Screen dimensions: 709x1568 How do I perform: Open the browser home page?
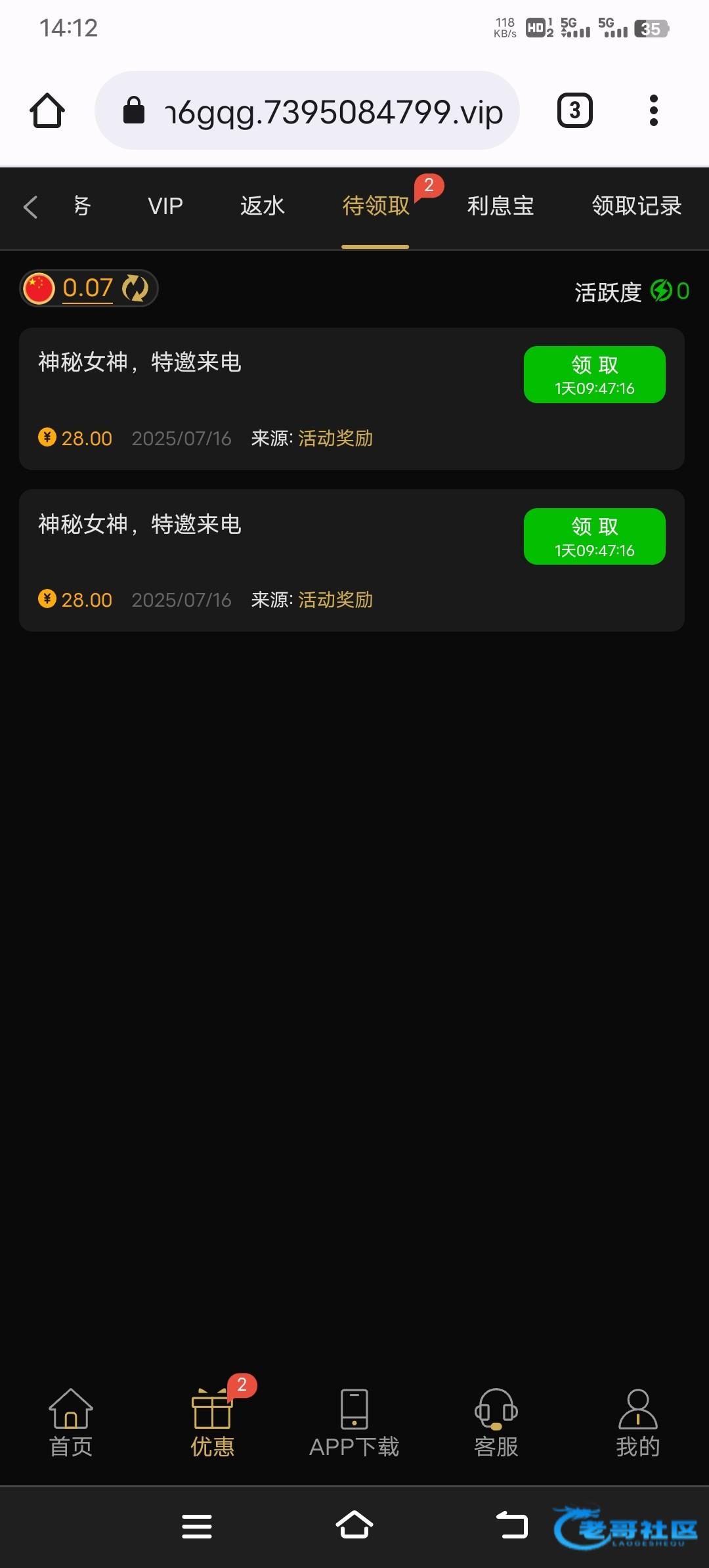click(47, 110)
